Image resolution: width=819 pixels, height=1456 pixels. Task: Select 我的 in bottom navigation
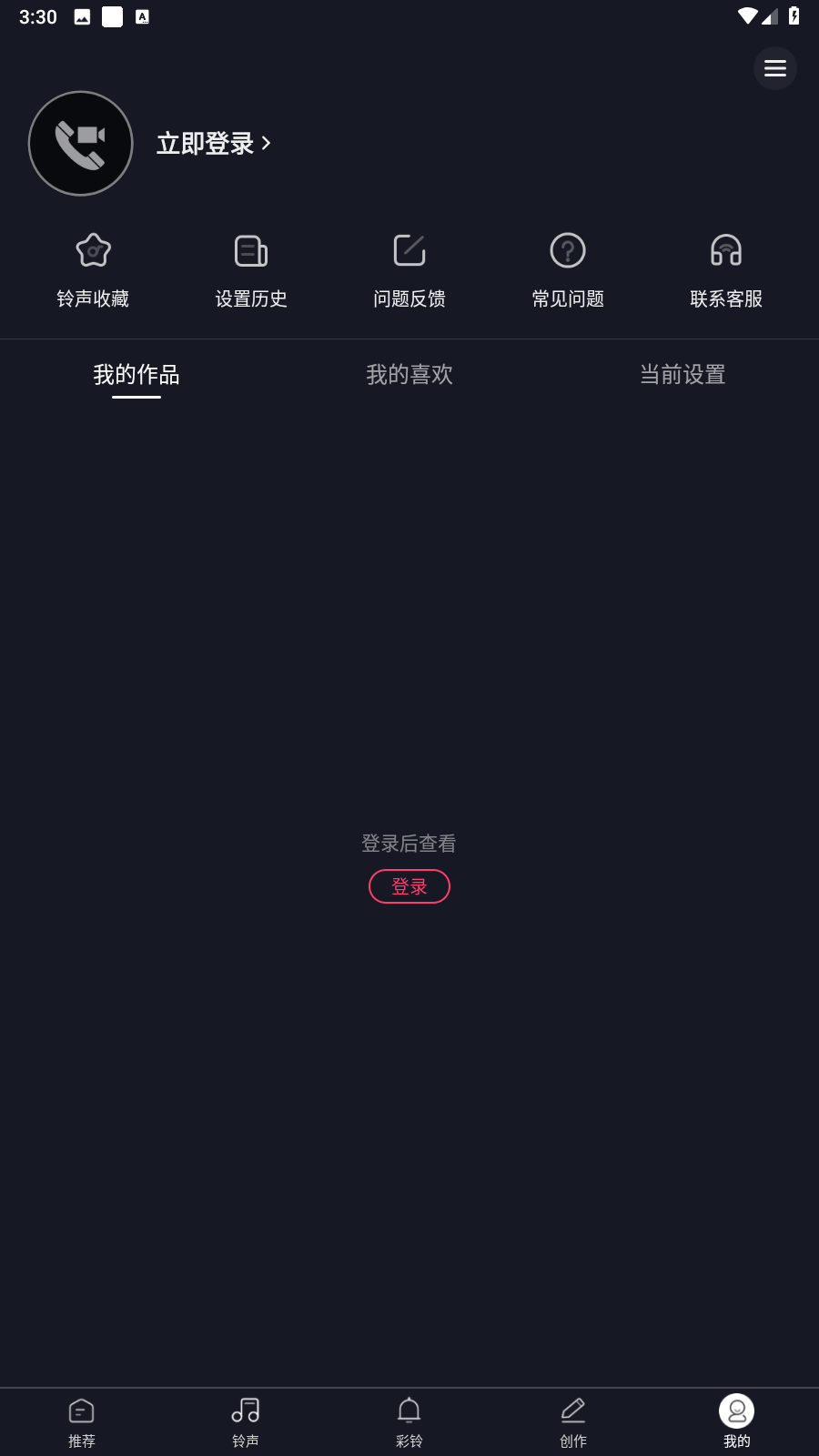(x=737, y=1422)
